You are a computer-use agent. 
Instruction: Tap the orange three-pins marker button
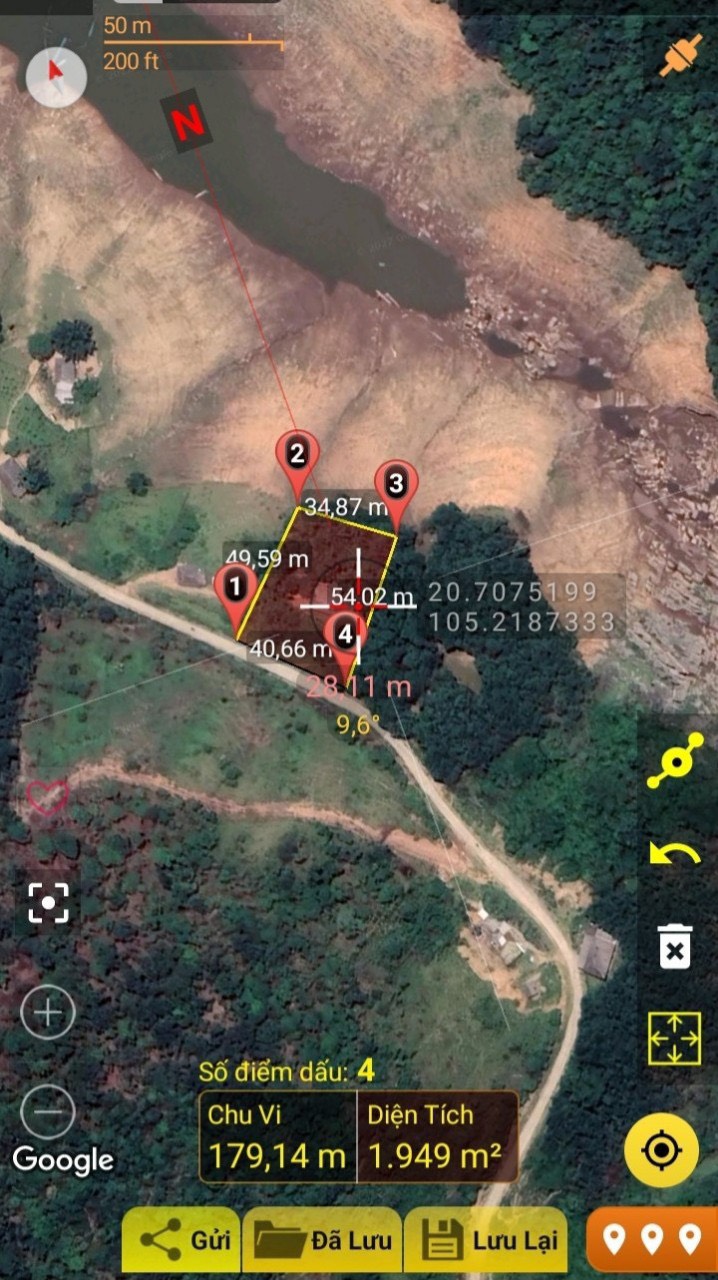[652, 1240]
